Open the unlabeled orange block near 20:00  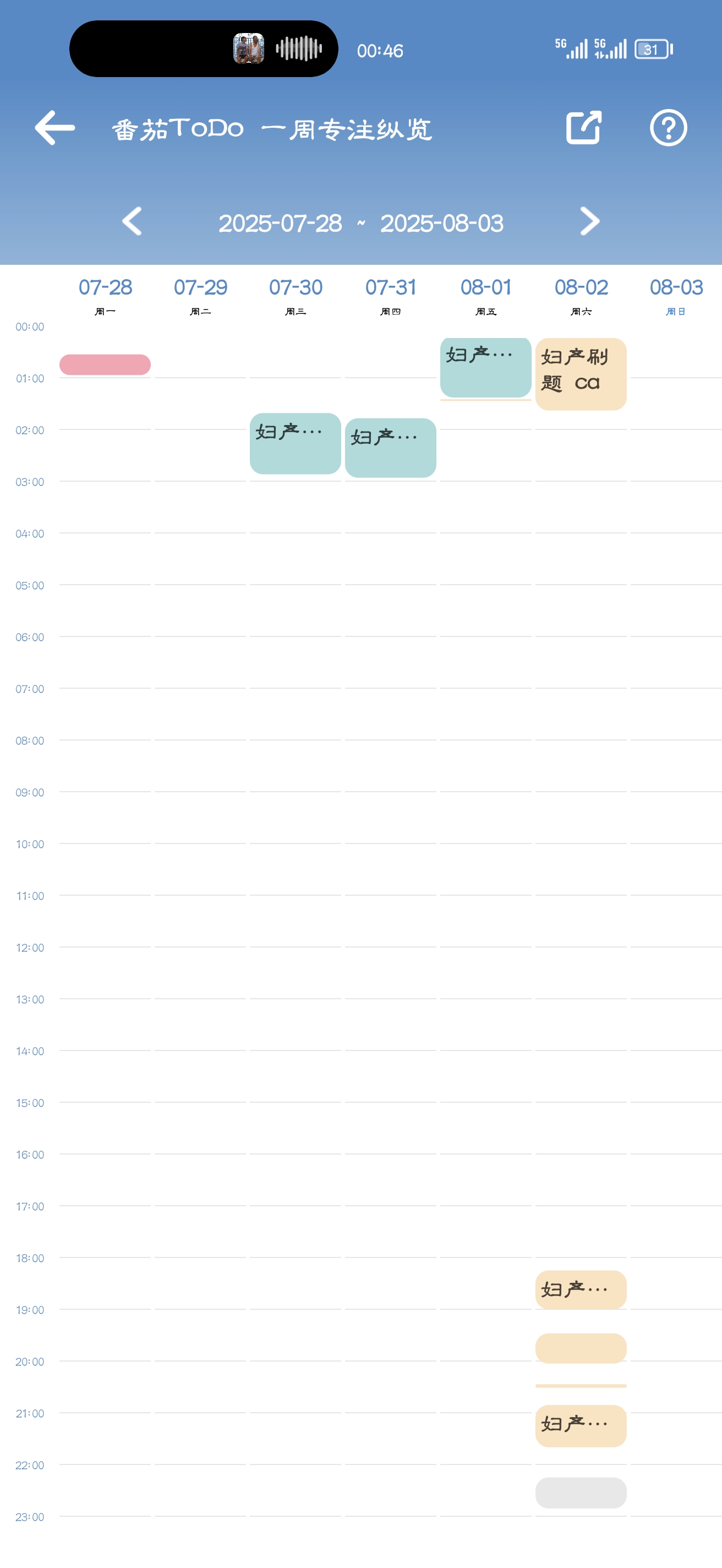tap(580, 1348)
